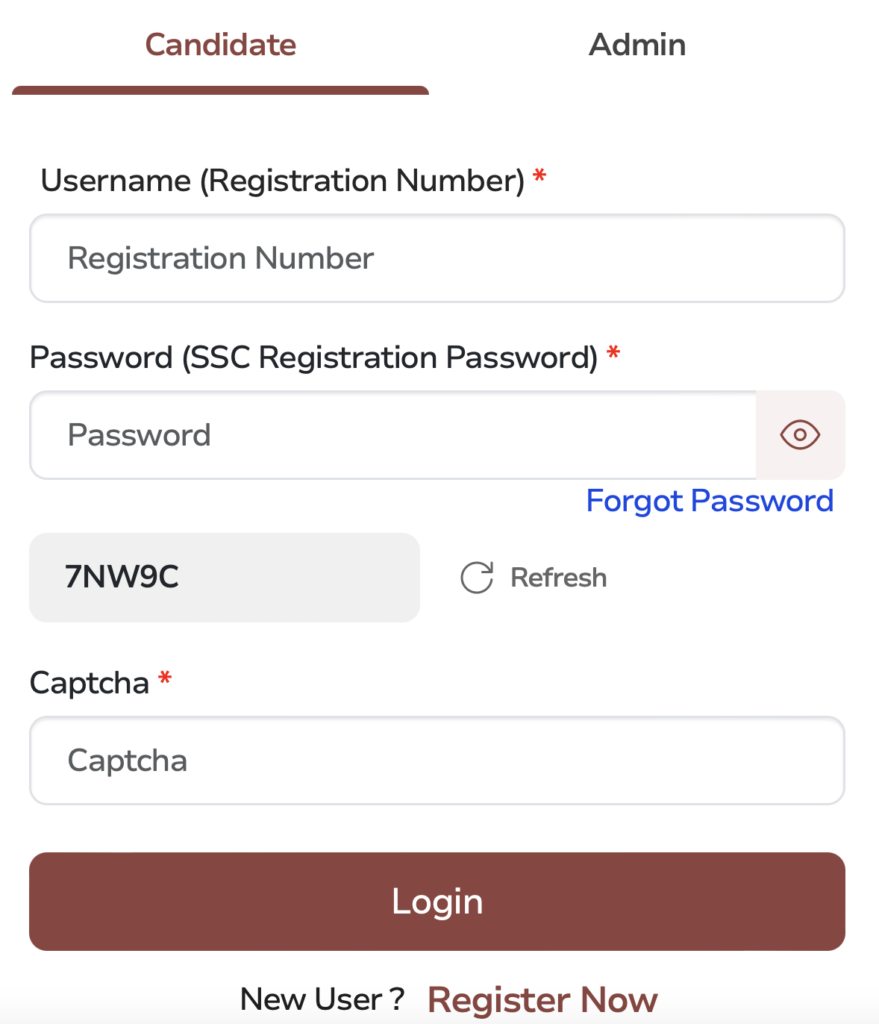This screenshot has width=879, height=1024.
Task: Click inside the Captcha text field
Action: click(437, 760)
